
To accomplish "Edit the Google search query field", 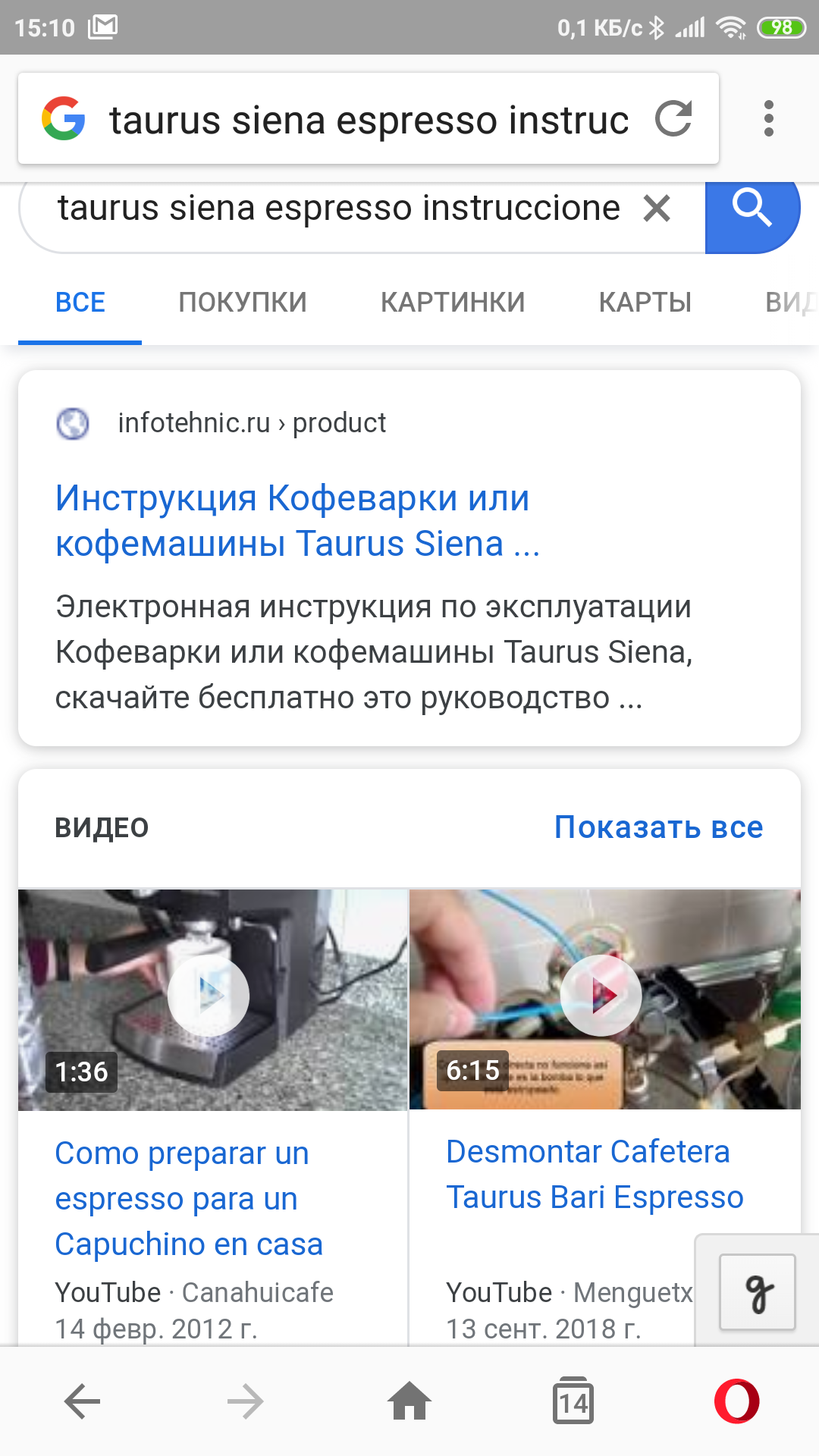I will 338,209.
